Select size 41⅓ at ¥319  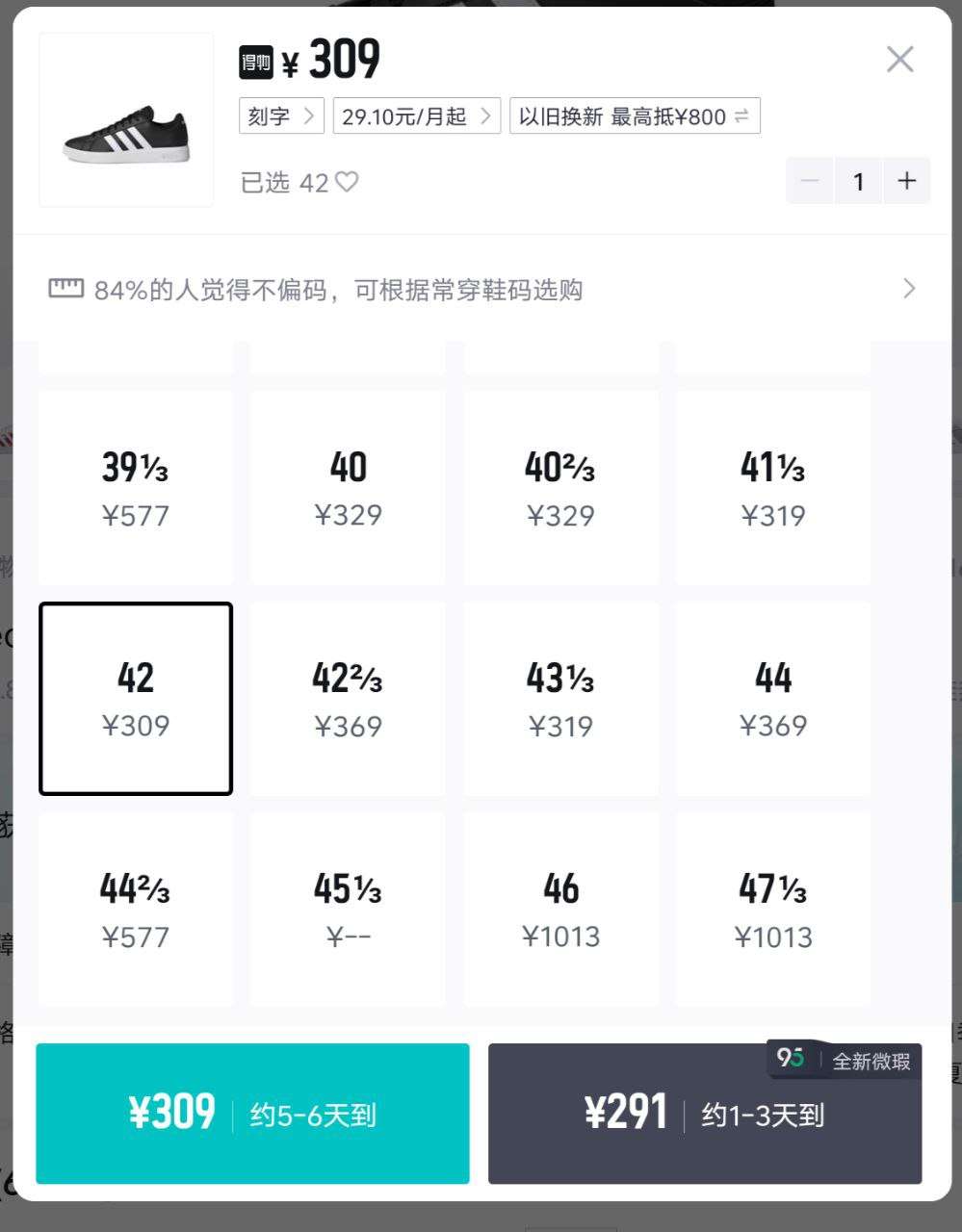tap(772, 487)
